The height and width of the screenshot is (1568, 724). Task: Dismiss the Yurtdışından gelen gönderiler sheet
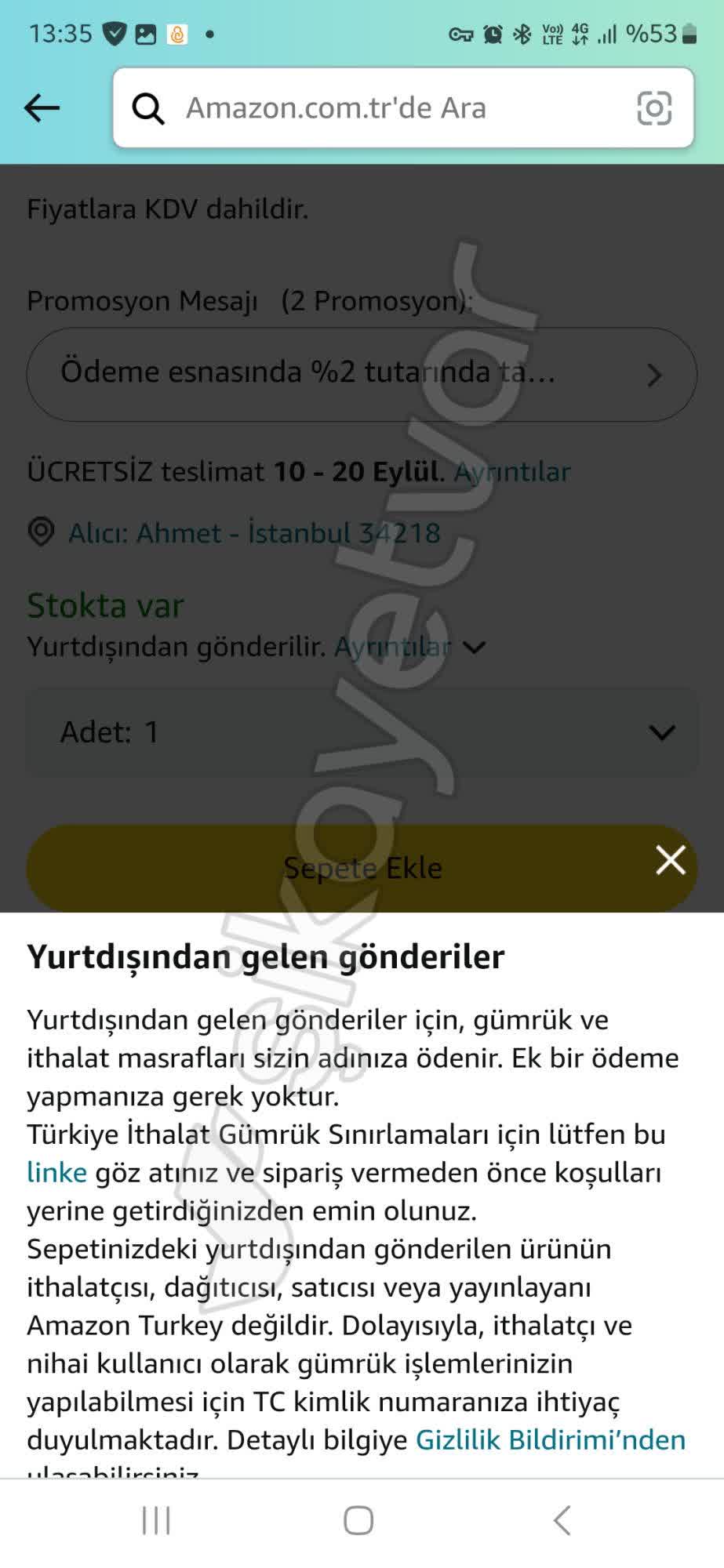[x=671, y=860]
